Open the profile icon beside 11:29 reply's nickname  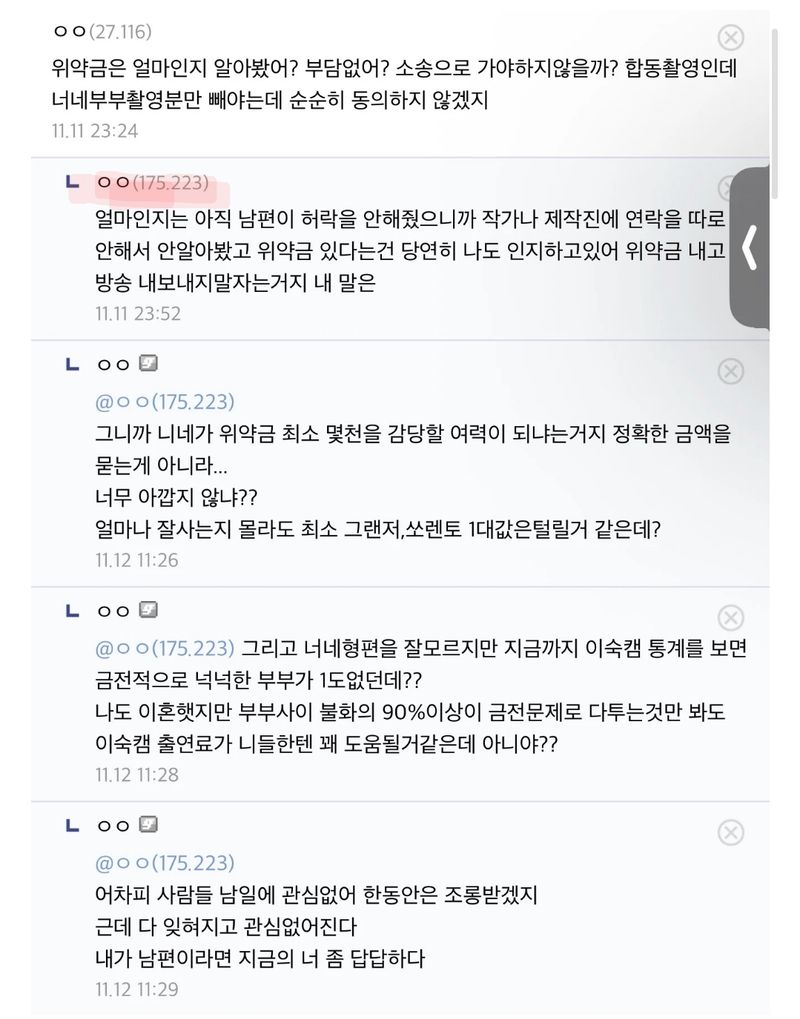point(148,824)
